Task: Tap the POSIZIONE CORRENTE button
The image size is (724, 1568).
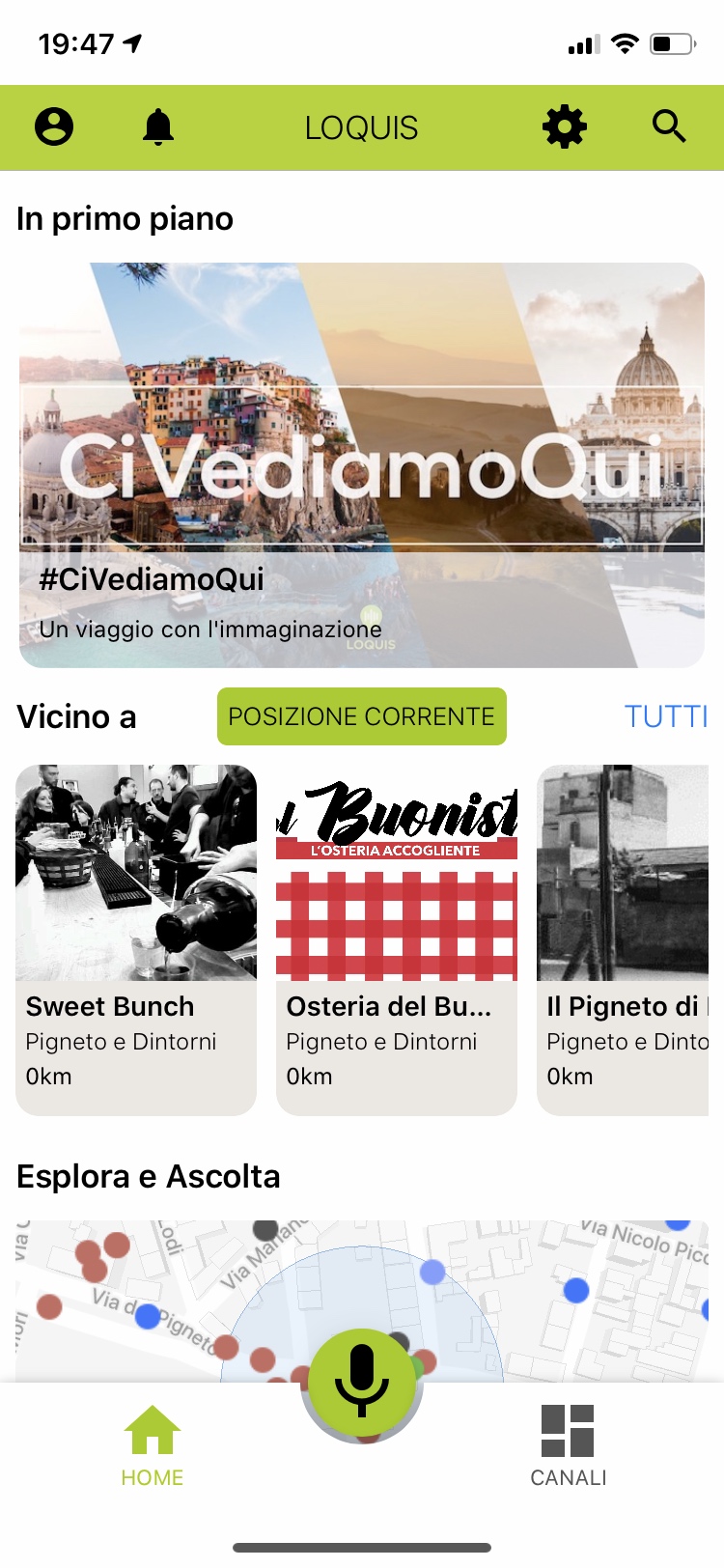Action: point(362,716)
